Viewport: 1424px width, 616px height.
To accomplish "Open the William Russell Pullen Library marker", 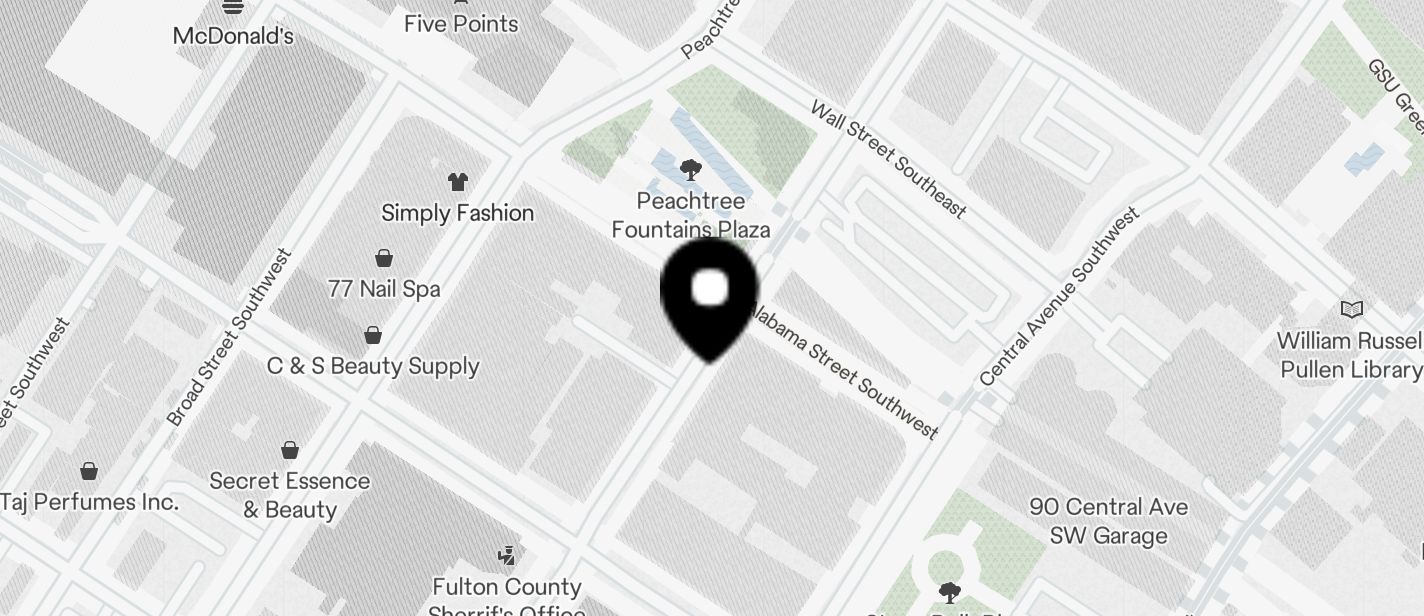I will [x=1351, y=310].
